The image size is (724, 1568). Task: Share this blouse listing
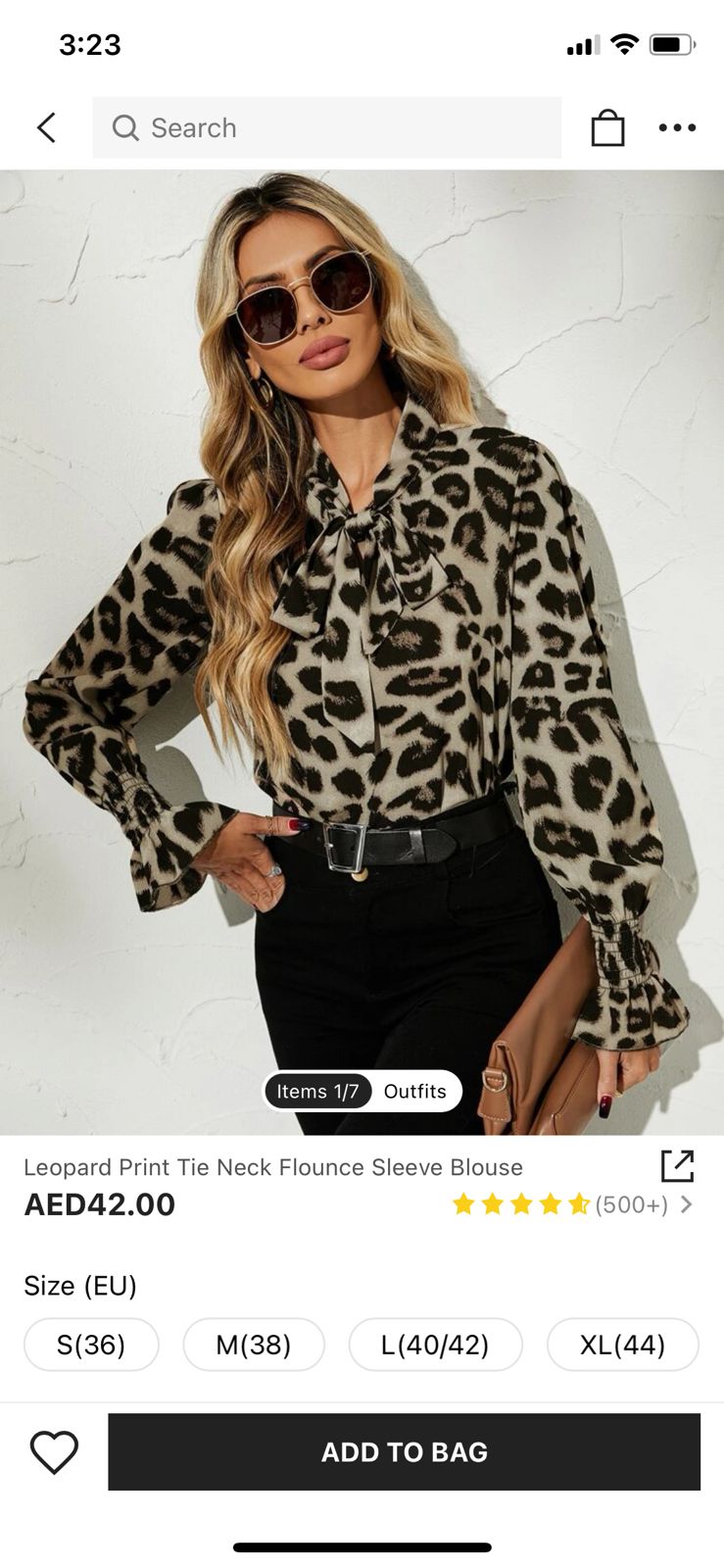click(677, 1166)
